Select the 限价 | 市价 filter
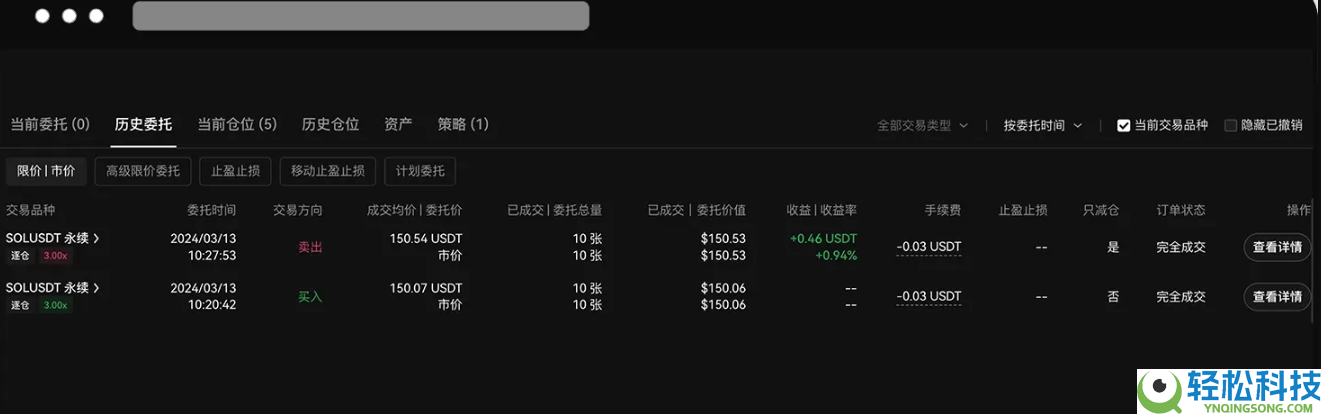Image resolution: width=1321 pixels, height=414 pixels. coord(46,171)
